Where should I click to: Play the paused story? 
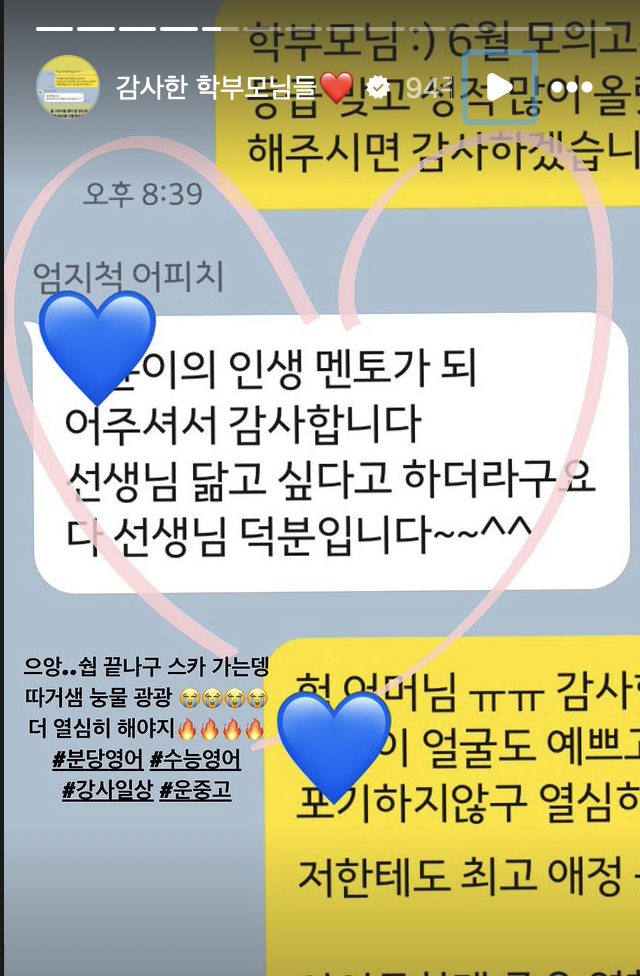tap(500, 87)
